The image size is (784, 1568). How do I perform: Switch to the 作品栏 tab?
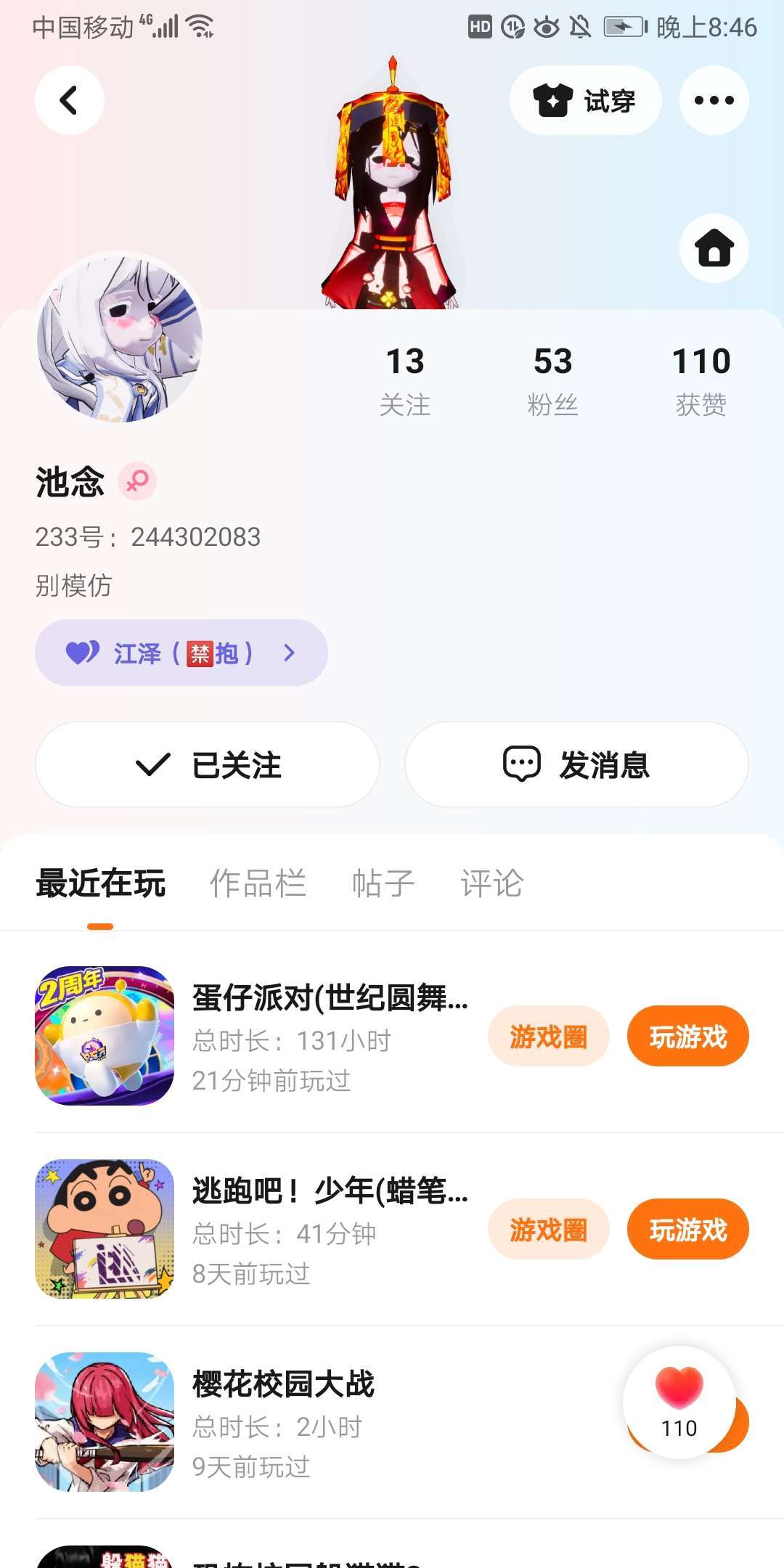258,883
